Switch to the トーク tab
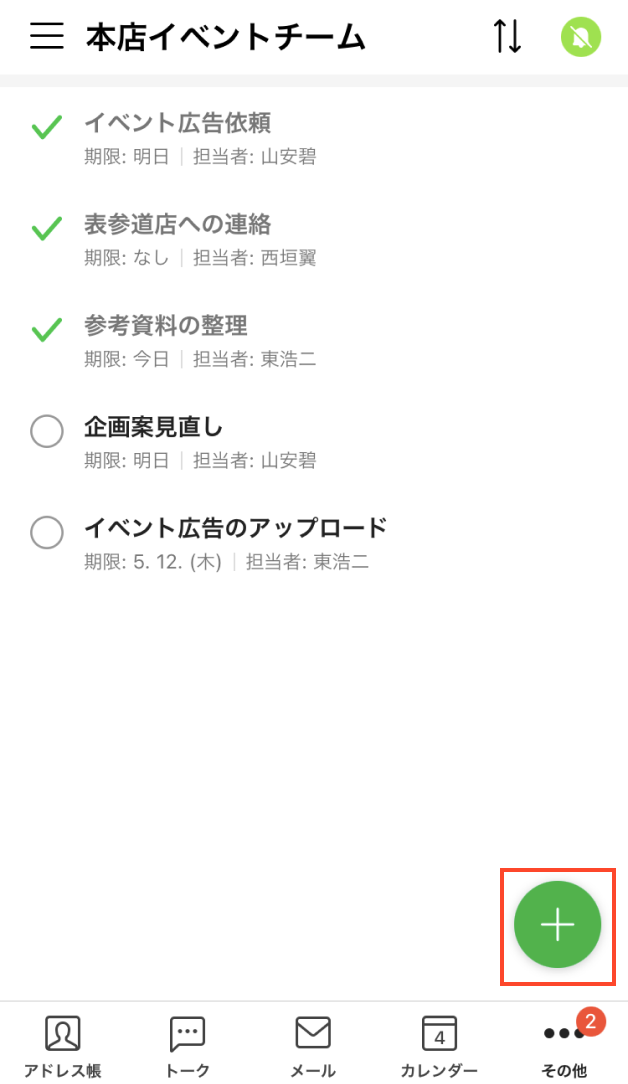This screenshot has height=1084, width=628. [x=188, y=1045]
